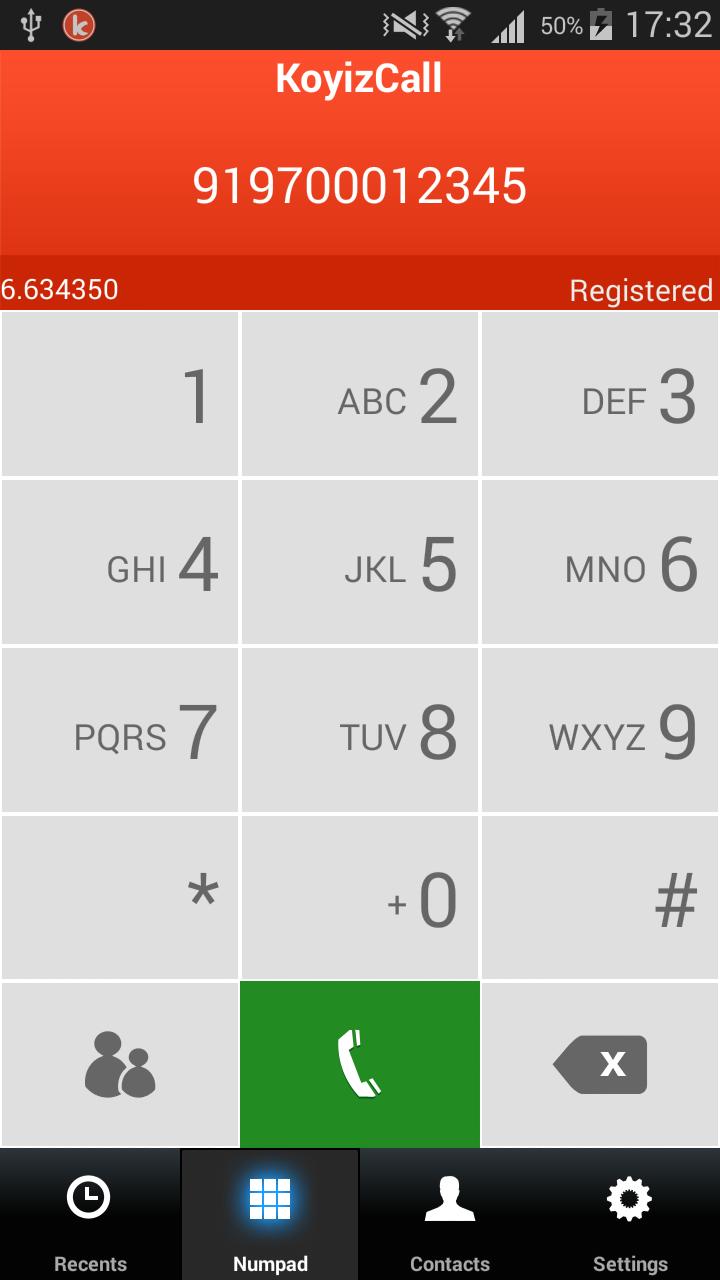This screenshot has width=720, height=1280.
Task: Enter digit 4 (GHI)
Action: coord(120,562)
